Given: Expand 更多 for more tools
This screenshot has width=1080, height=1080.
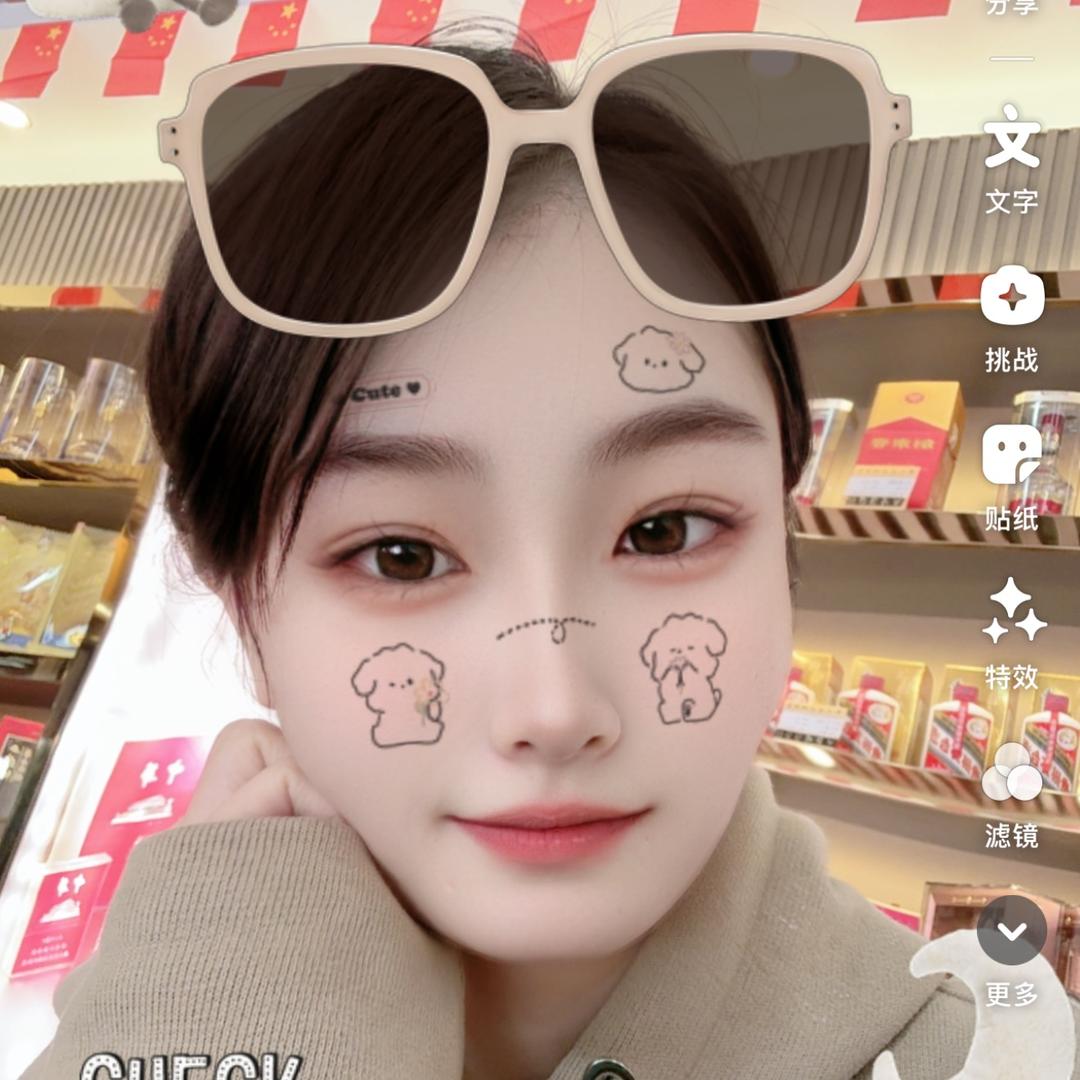Looking at the screenshot, I should tap(1012, 931).
